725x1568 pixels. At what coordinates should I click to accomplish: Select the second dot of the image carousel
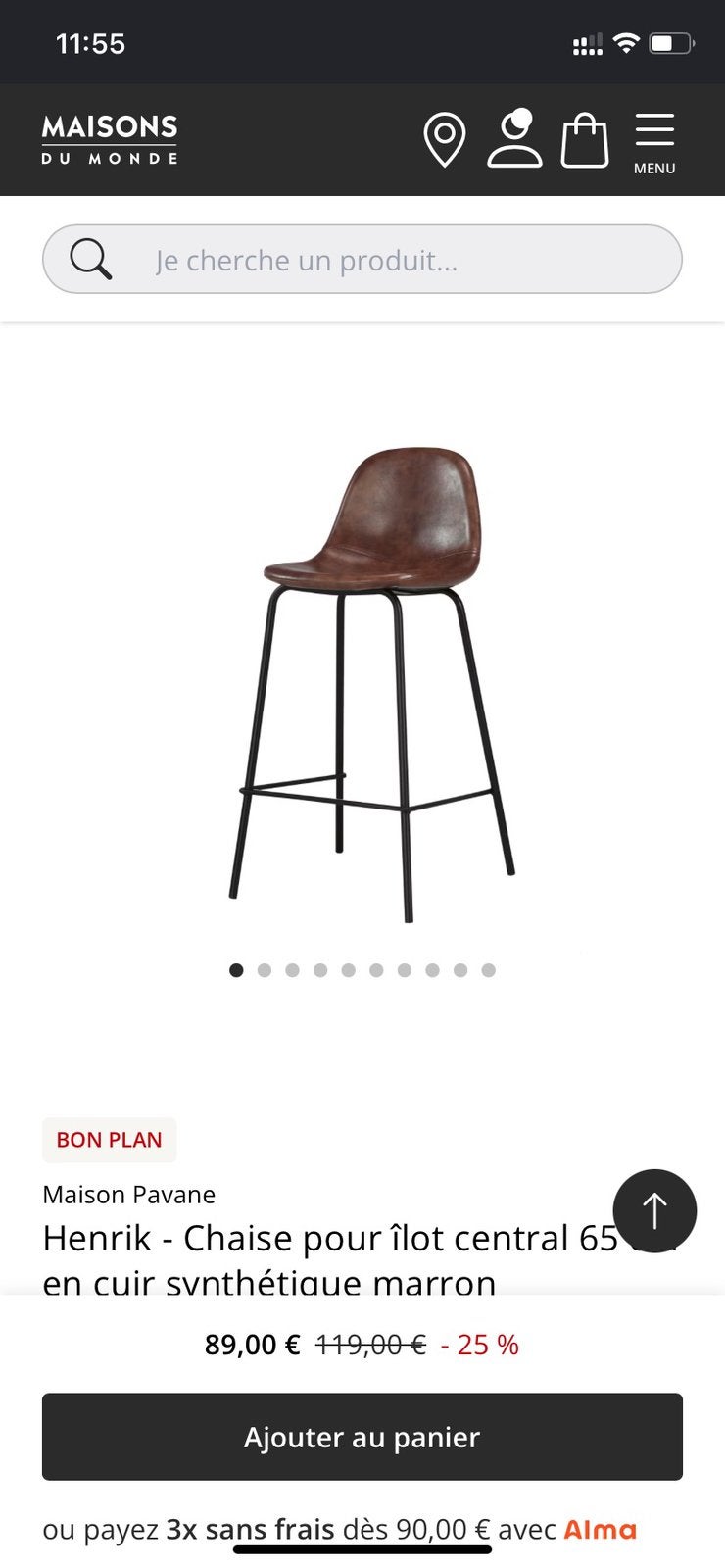[x=265, y=970]
